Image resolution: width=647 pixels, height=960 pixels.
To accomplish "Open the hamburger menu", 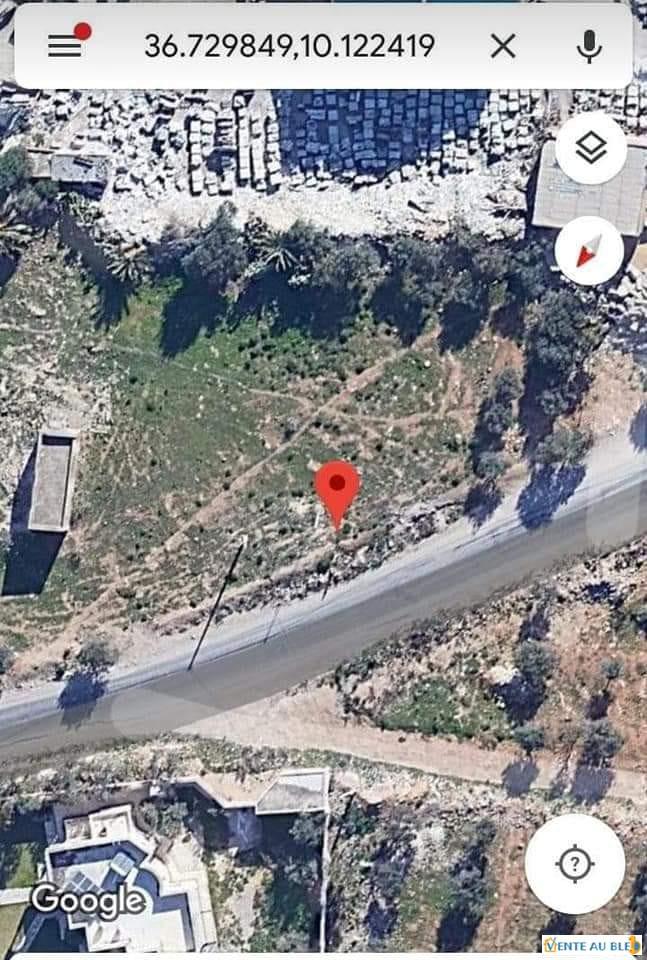I will pyautogui.click(x=65, y=46).
